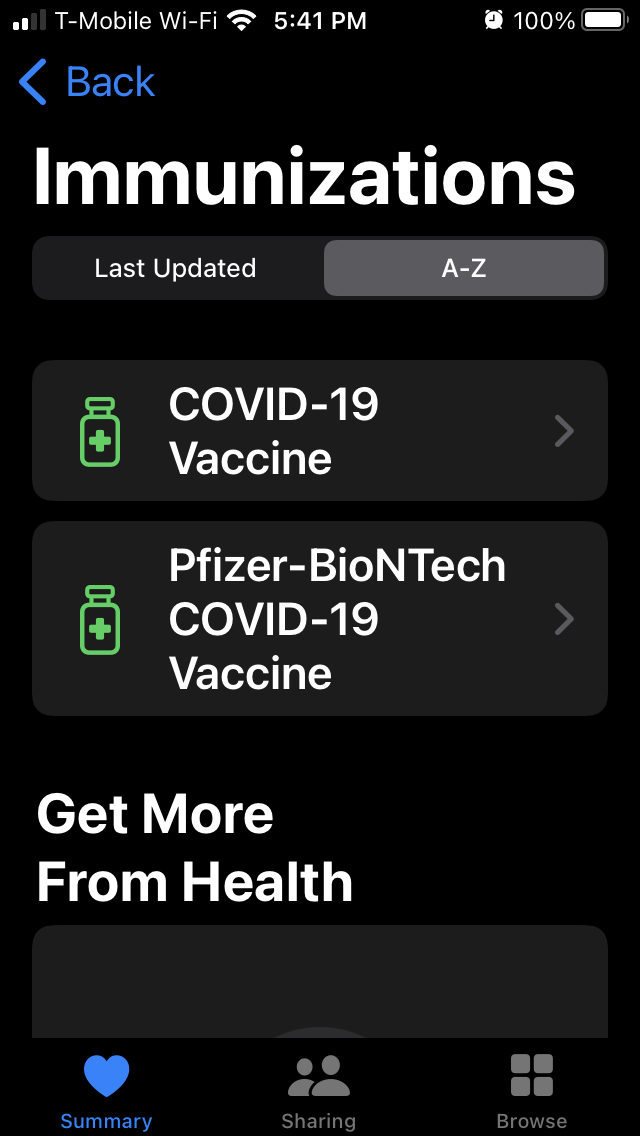The width and height of the screenshot is (640, 1136).
Task: Go to the Browse tab
Action: click(531, 1090)
